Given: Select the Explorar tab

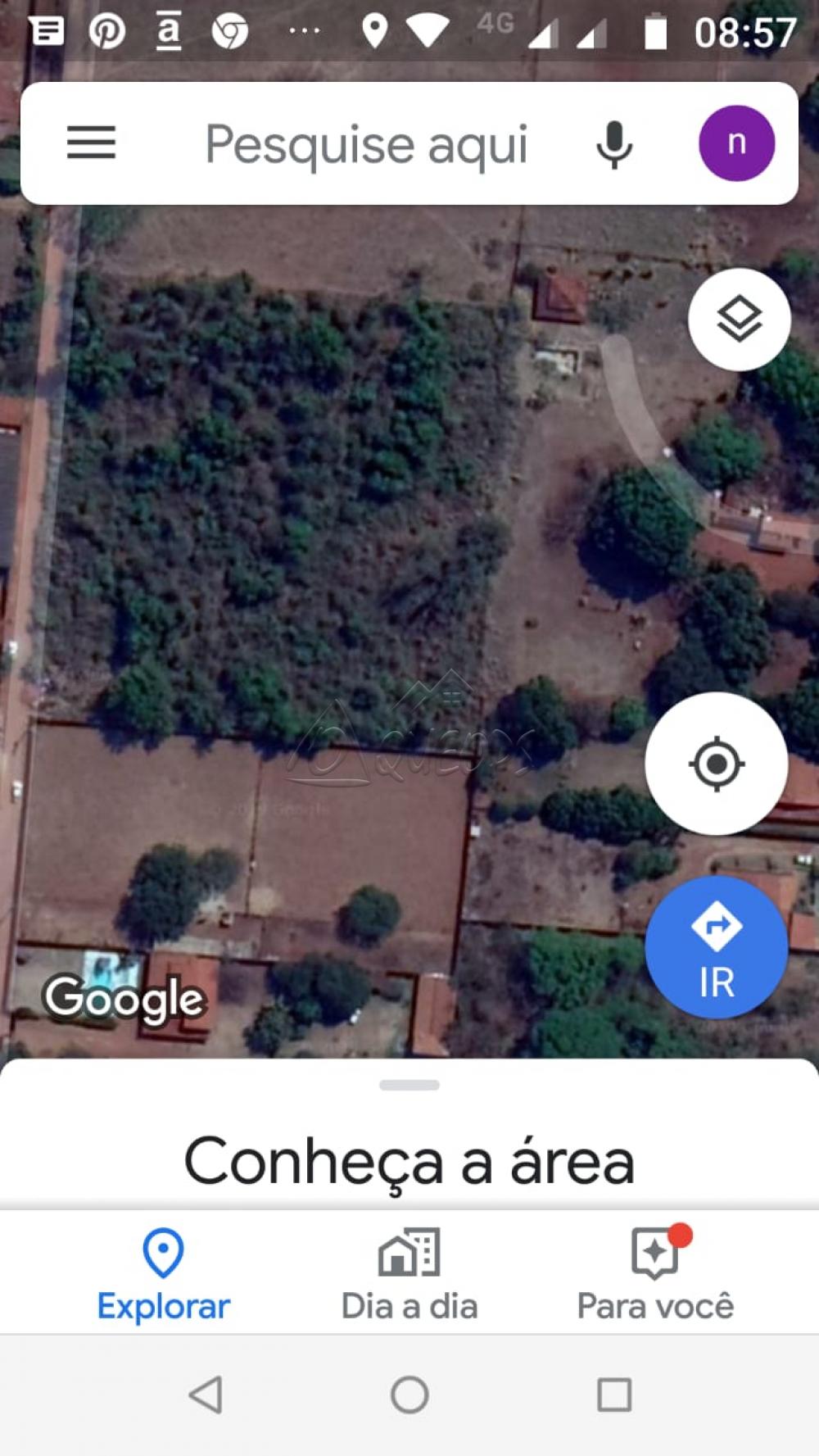Looking at the screenshot, I should [163, 1274].
